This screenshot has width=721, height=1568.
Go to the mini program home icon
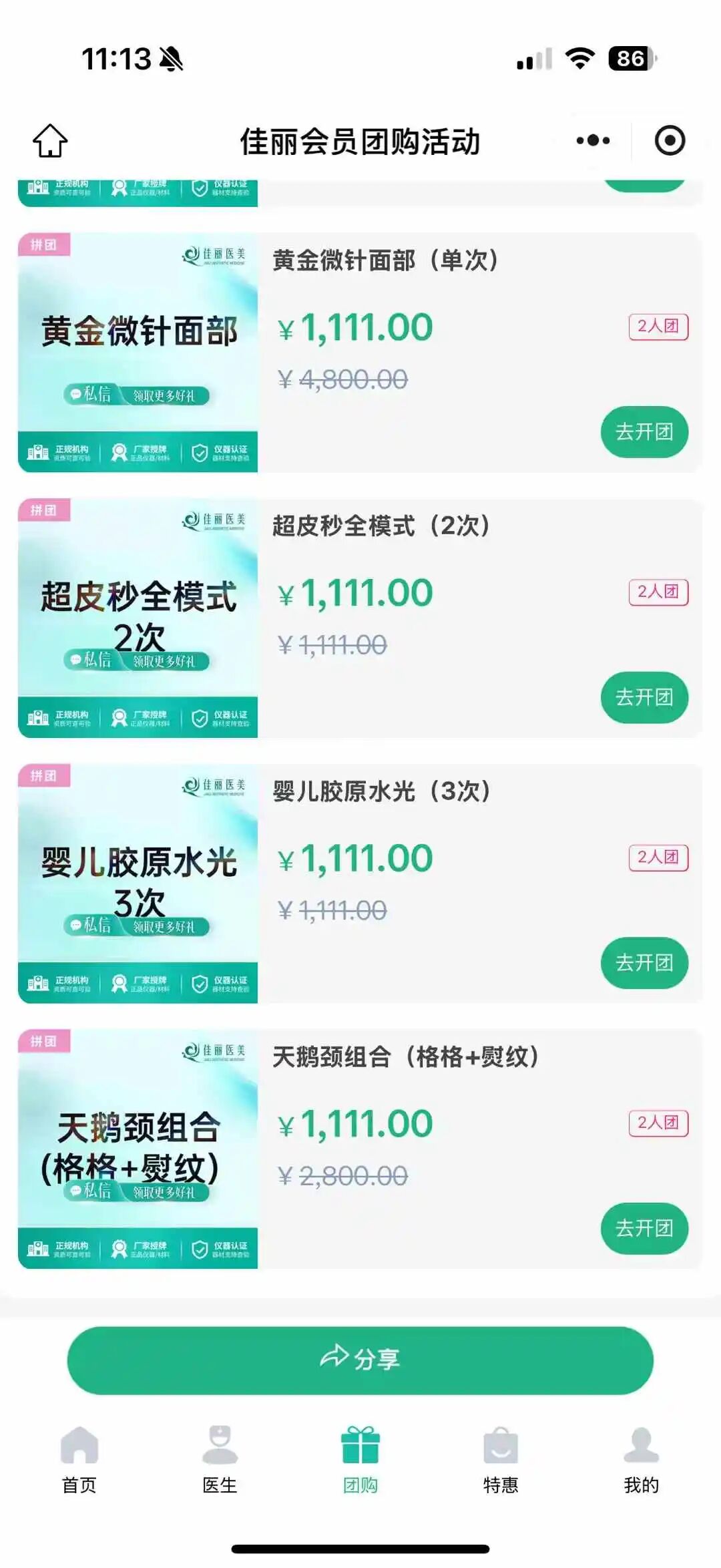(51, 141)
